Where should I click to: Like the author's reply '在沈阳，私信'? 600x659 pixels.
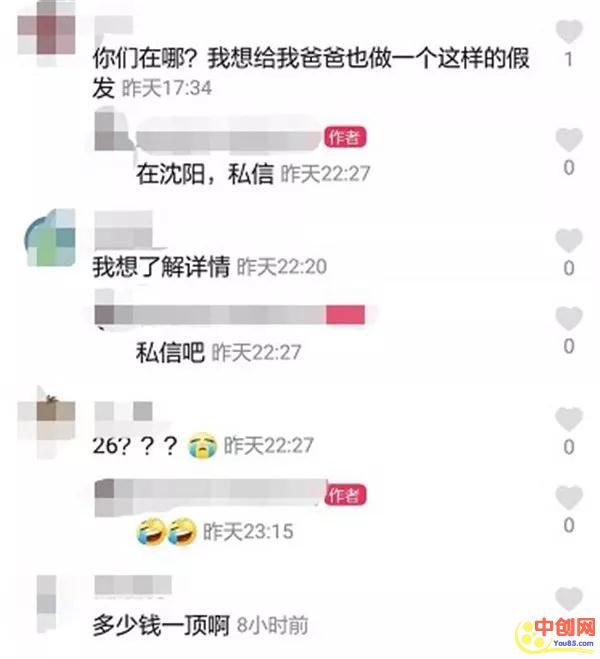[569, 140]
